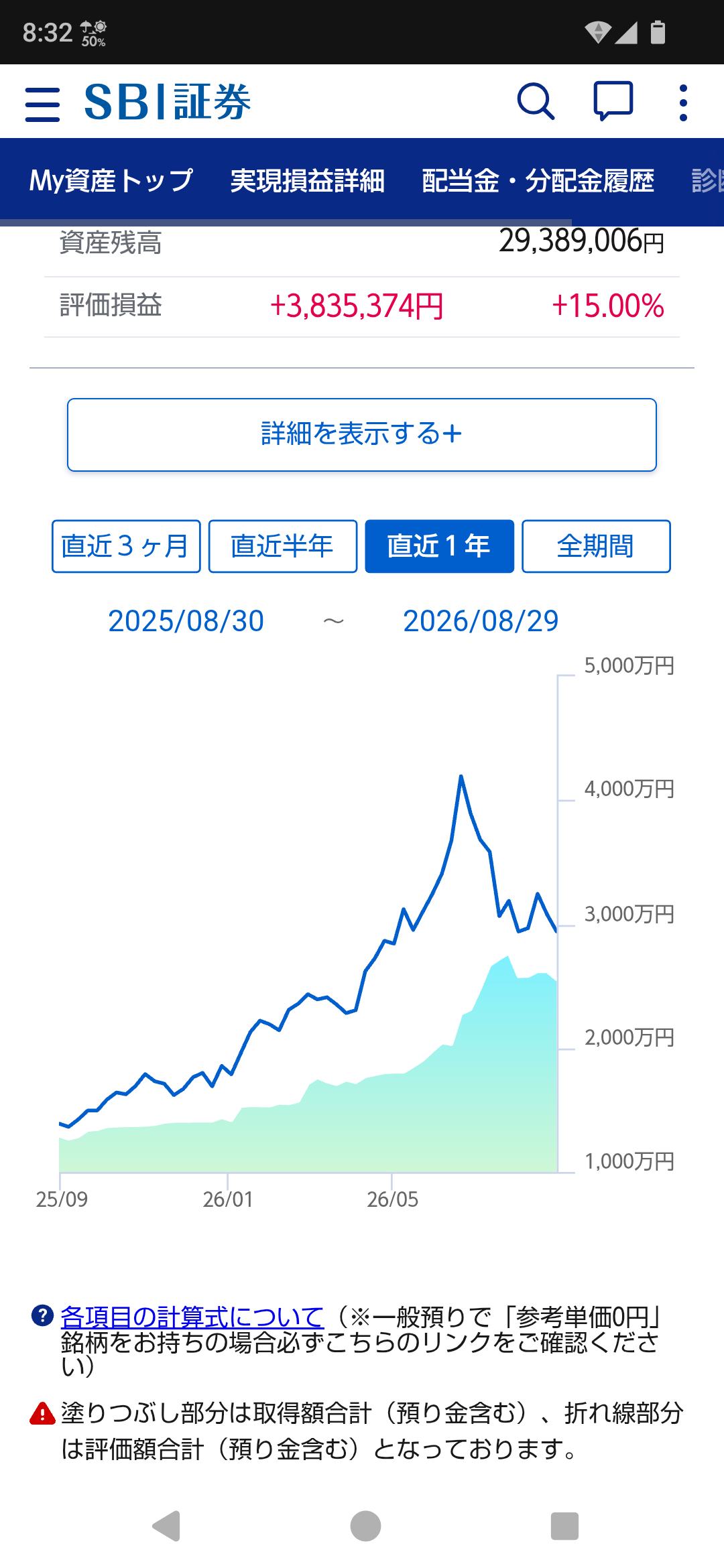Expand details with 詳細を表示する+
Image resolution: width=724 pixels, height=1568 pixels.
coord(362,435)
